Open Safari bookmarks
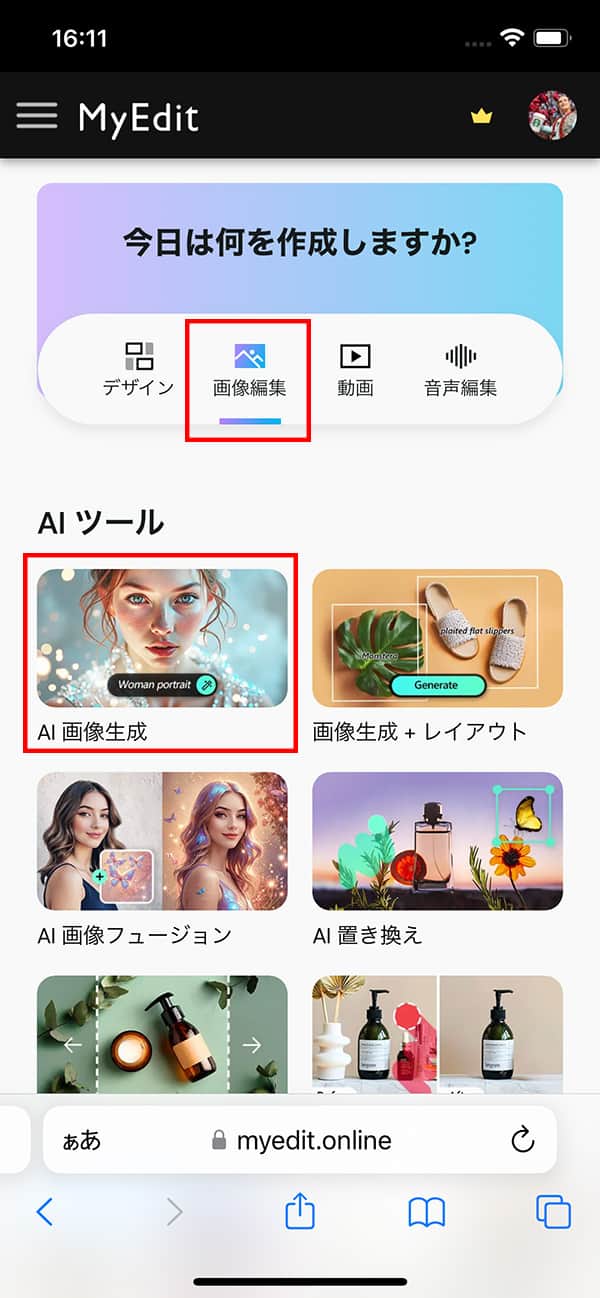 (x=427, y=1213)
